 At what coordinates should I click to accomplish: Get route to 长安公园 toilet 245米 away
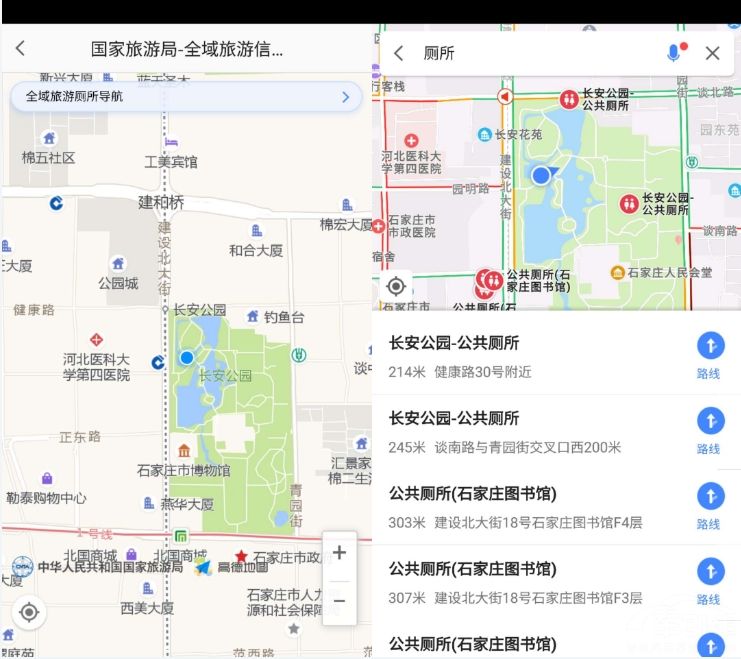coord(709,430)
